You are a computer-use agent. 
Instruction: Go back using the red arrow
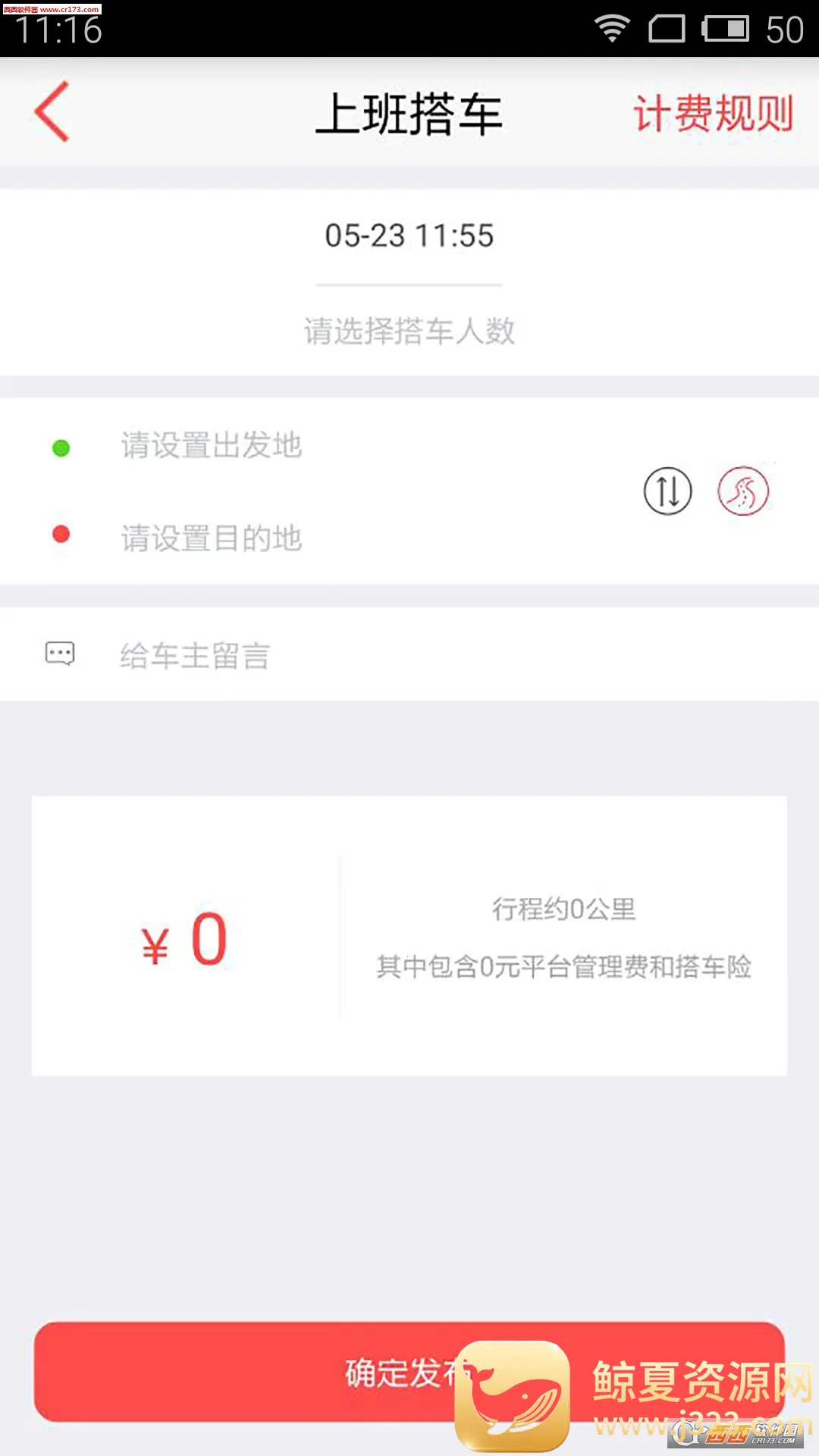[x=52, y=112]
